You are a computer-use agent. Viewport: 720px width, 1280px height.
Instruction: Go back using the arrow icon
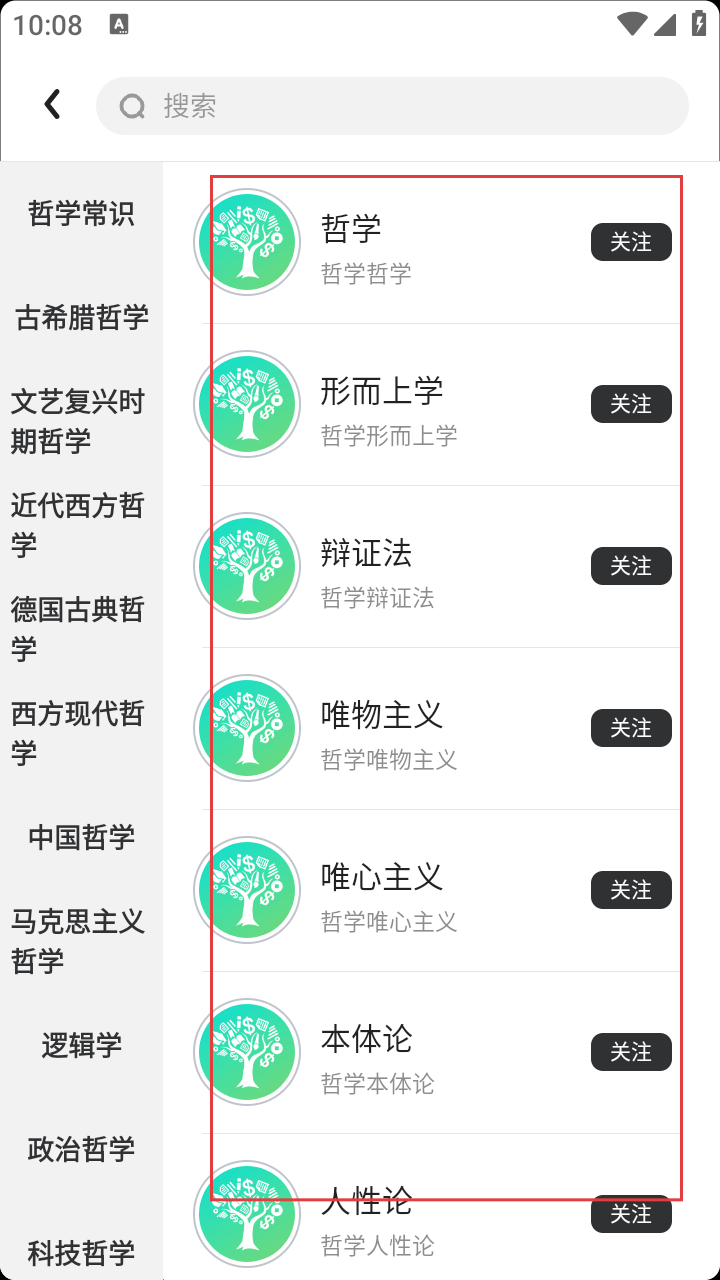tap(53, 104)
